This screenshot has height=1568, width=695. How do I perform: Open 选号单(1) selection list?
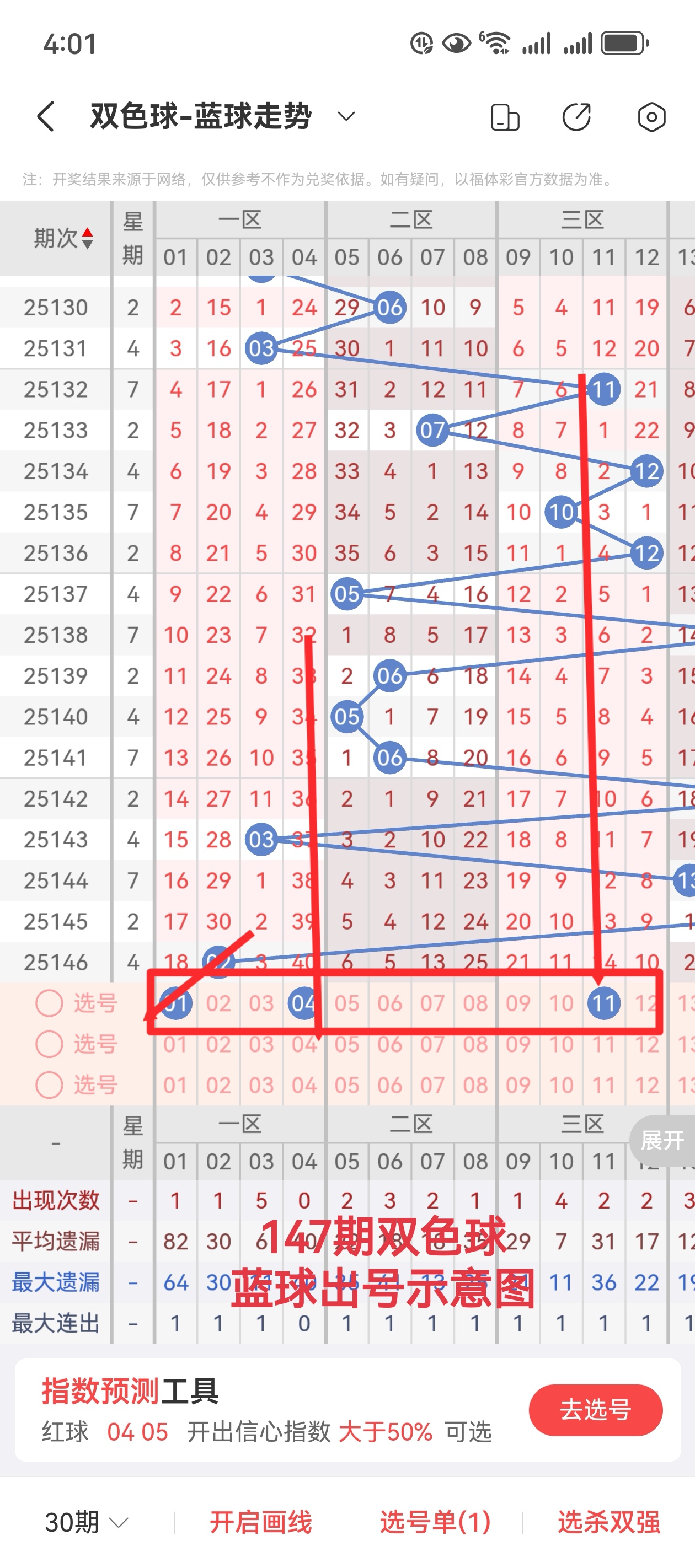click(x=435, y=1522)
